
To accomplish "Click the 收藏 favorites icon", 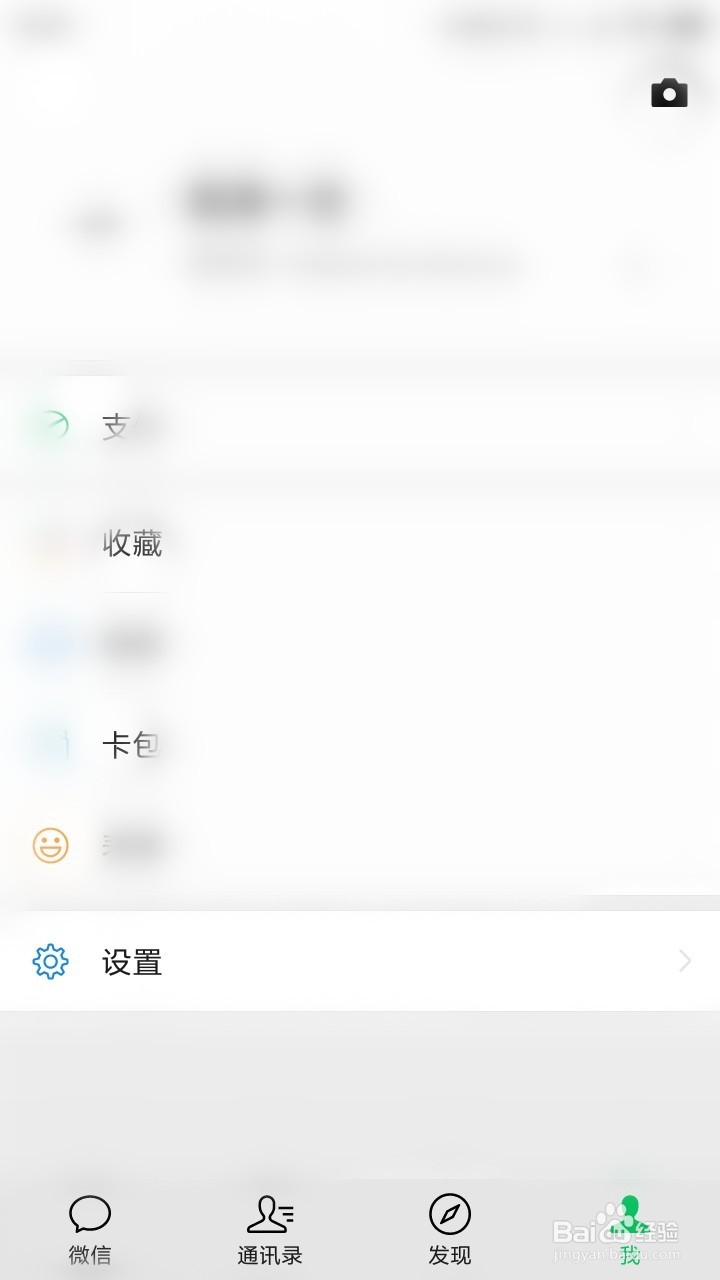I will click(x=50, y=543).
